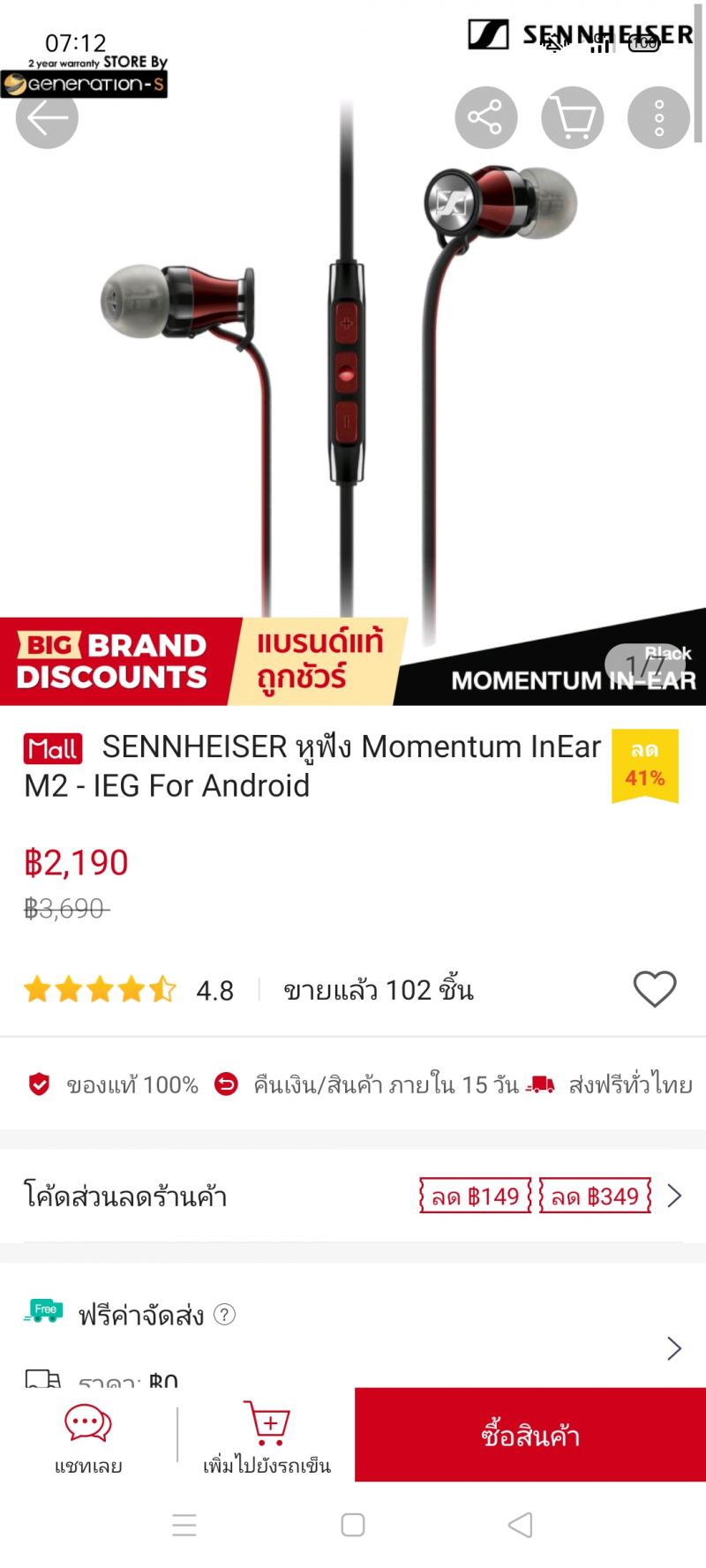The height and width of the screenshot is (1568, 706).
Task: Tap เพิ่มไปยังรถเข็น to add to cart
Action: [267, 1436]
